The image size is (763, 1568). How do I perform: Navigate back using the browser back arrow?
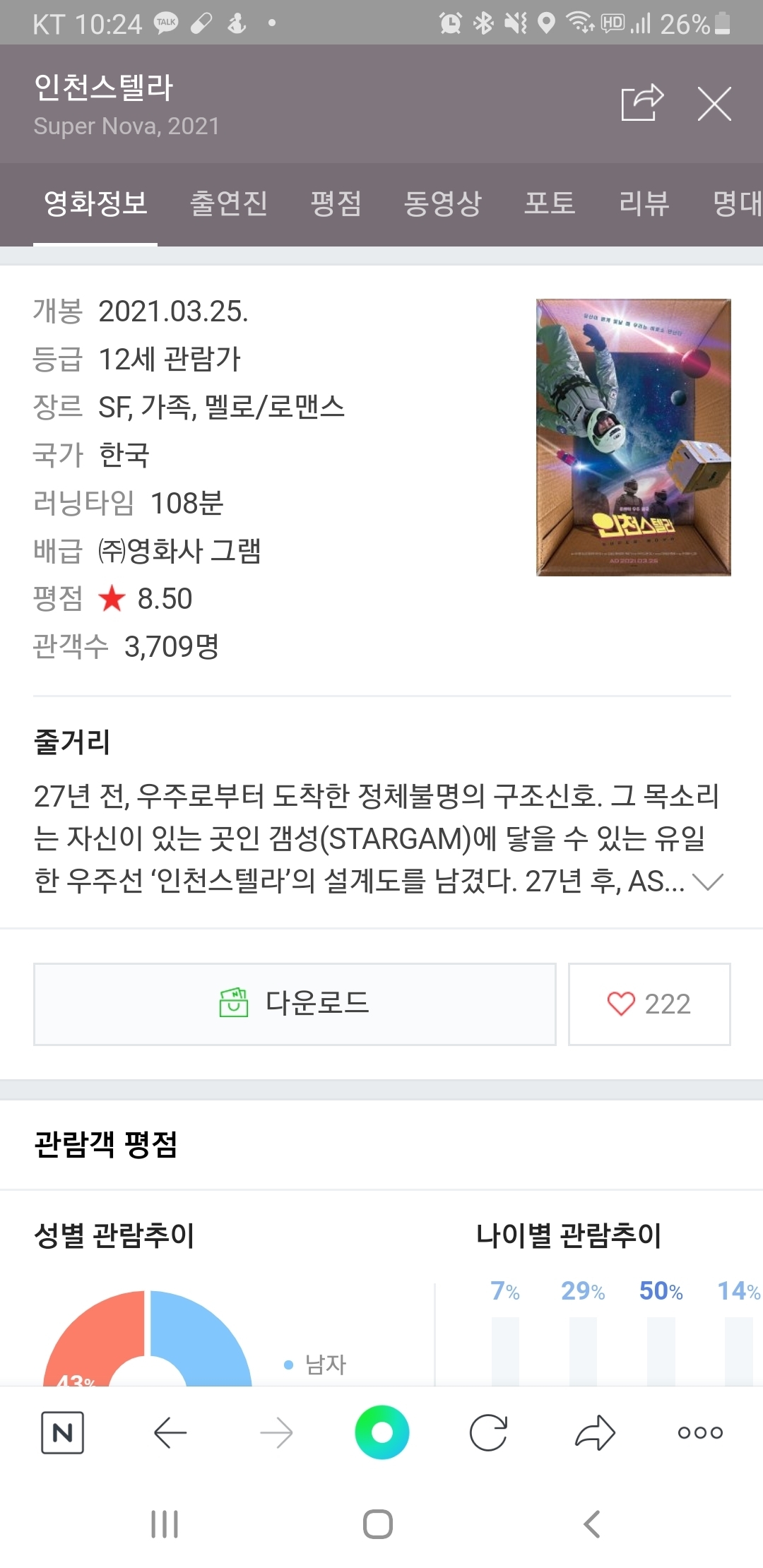click(170, 1432)
